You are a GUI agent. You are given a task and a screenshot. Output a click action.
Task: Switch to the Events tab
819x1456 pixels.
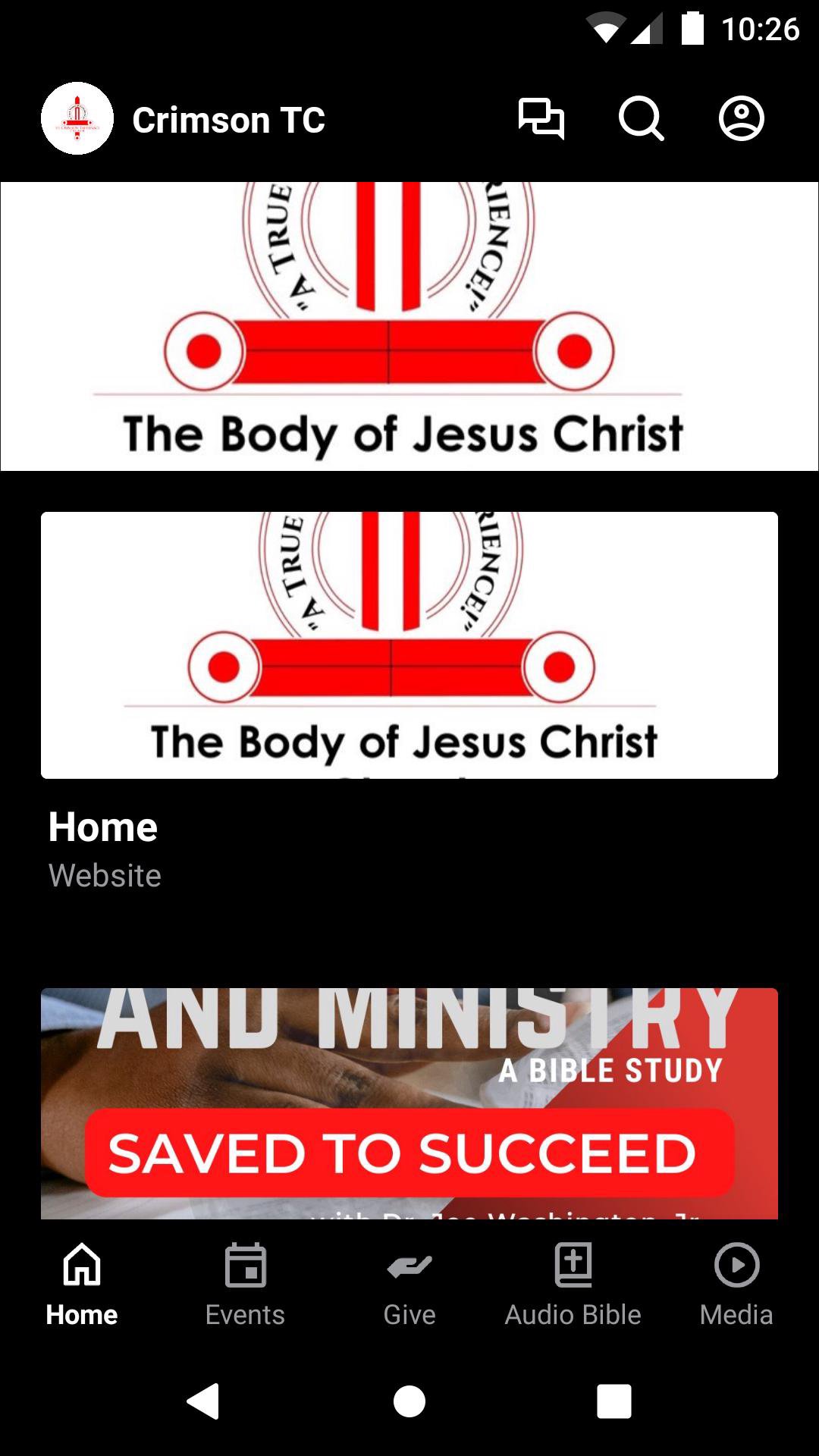(245, 1282)
